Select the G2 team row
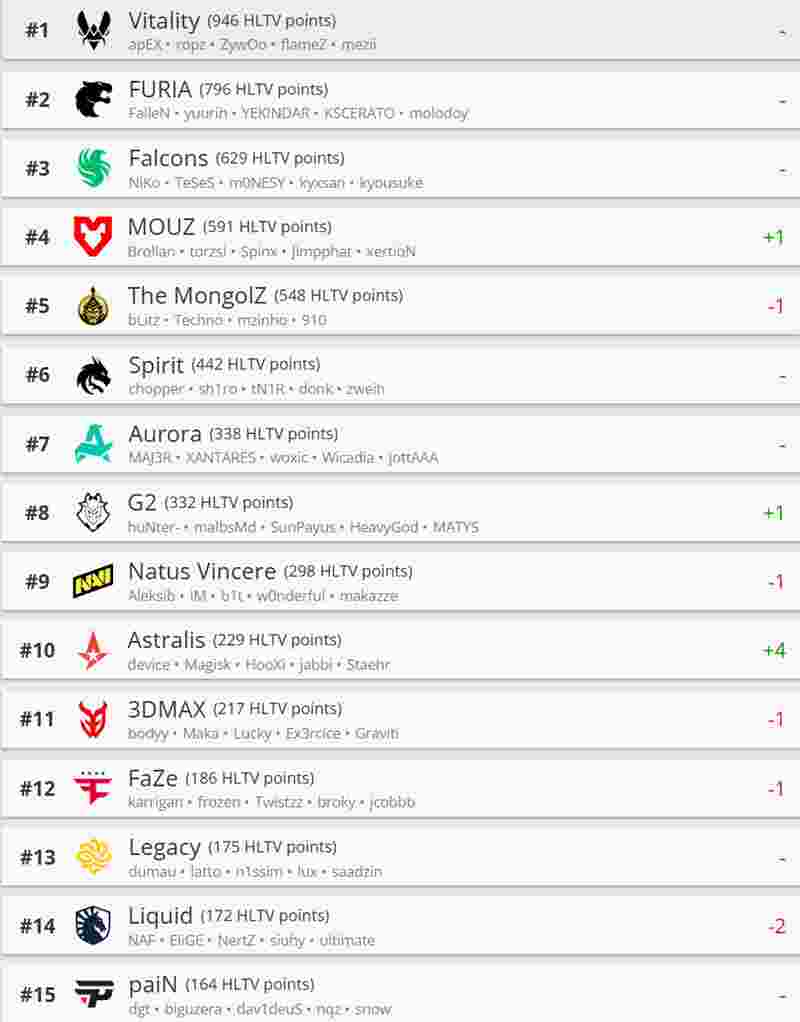Screen dimensions: 800x1022 point(400,513)
